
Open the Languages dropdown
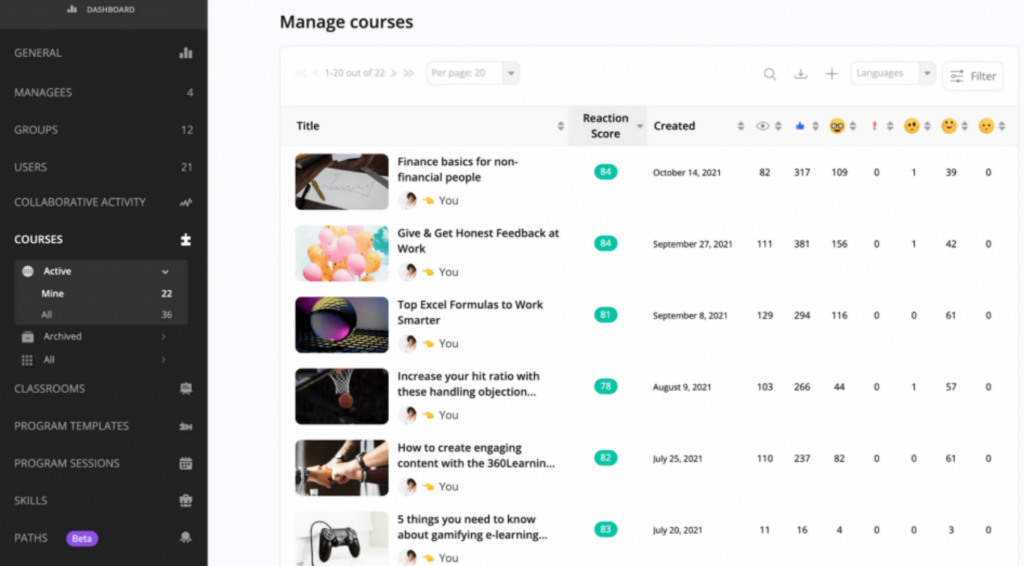pos(892,74)
